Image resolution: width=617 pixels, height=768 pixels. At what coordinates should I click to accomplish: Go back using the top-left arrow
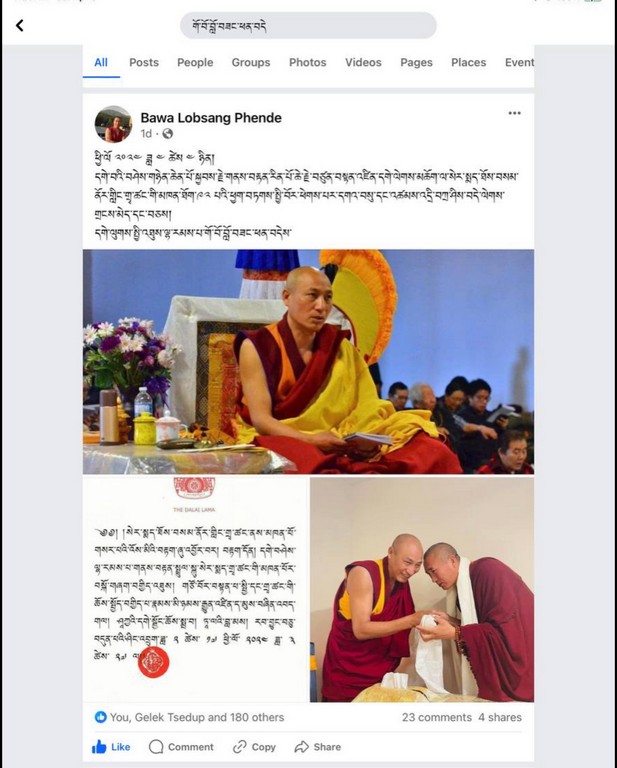coord(19,26)
